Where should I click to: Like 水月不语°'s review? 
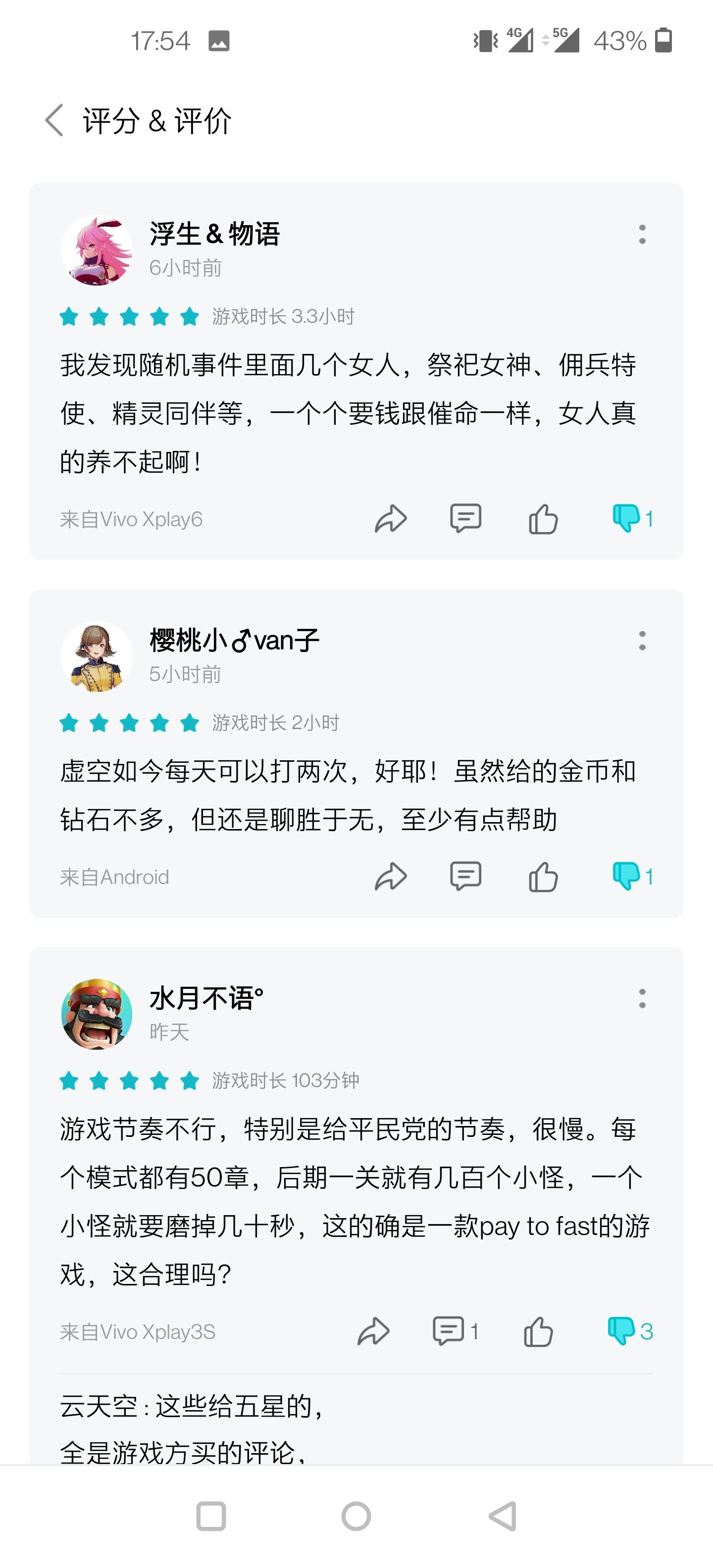point(538,1331)
